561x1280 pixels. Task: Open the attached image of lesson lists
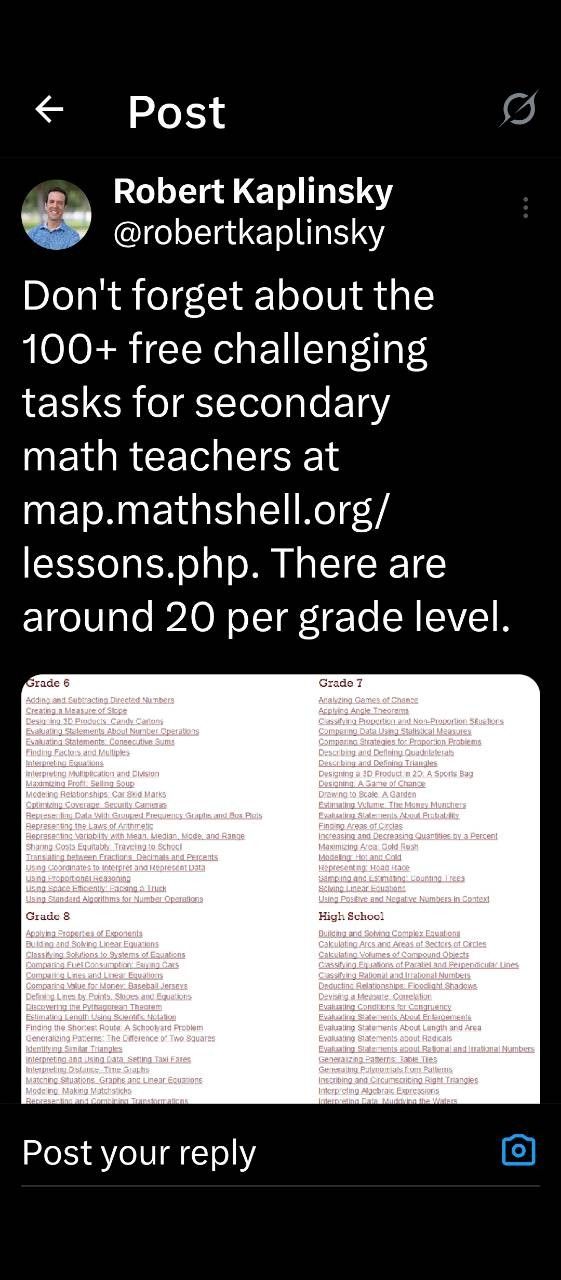tap(280, 889)
